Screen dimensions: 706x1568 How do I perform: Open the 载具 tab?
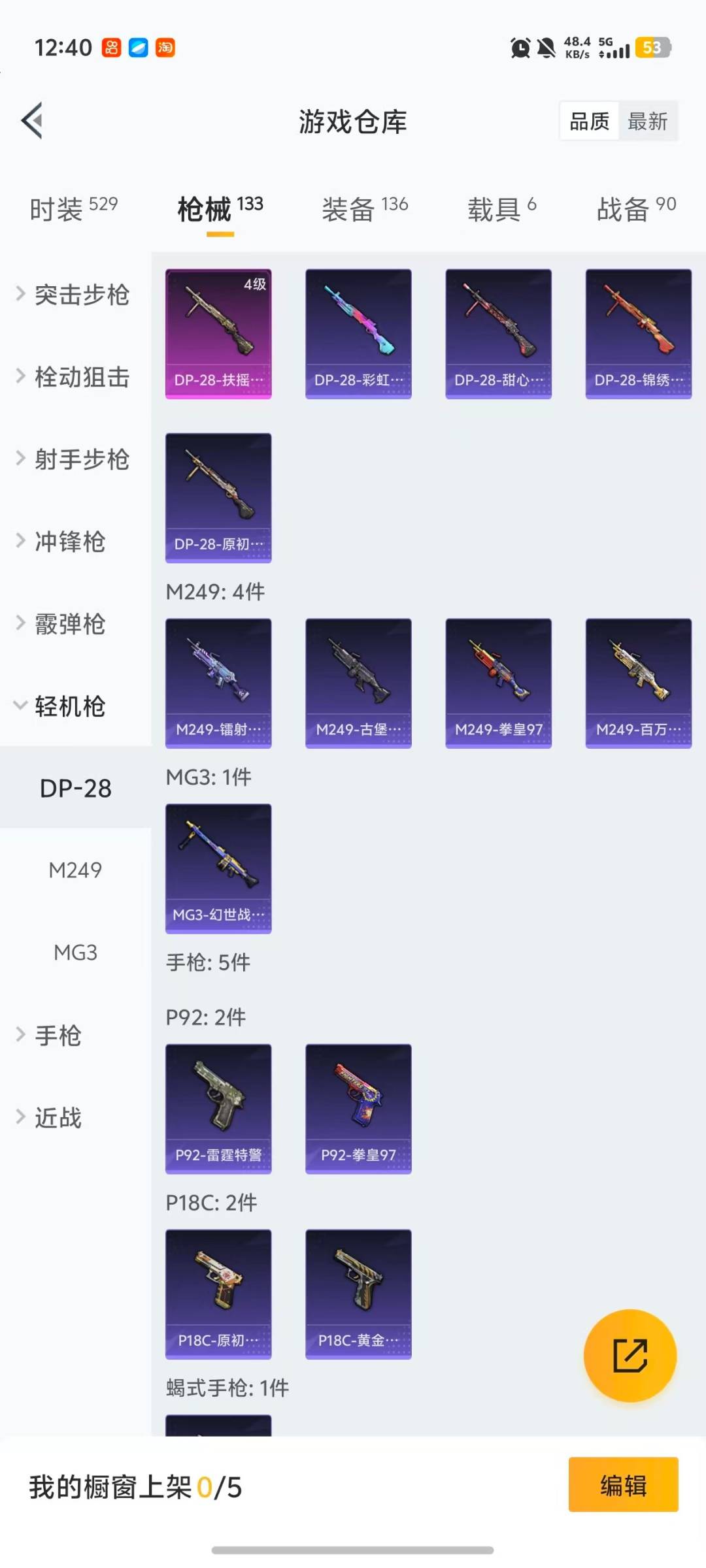point(501,209)
